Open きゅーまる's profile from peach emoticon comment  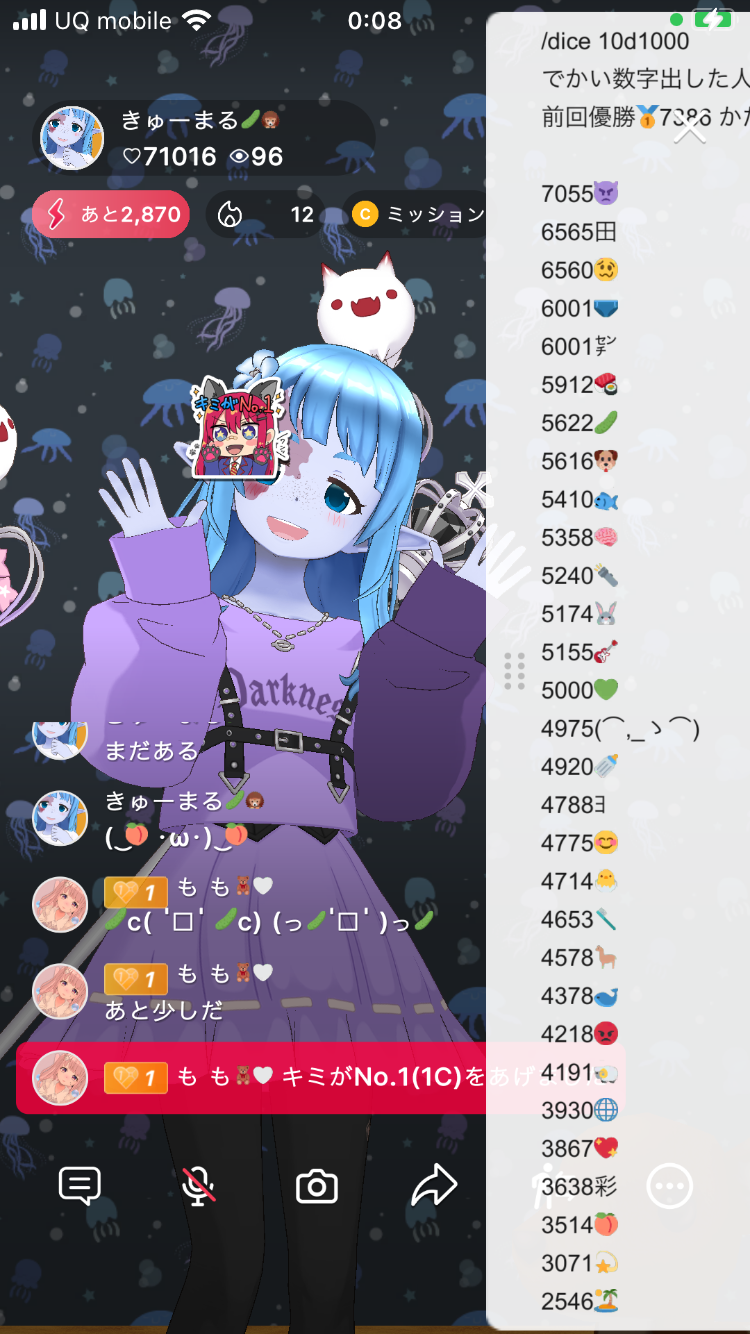pyautogui.click(x=60, y=818)
